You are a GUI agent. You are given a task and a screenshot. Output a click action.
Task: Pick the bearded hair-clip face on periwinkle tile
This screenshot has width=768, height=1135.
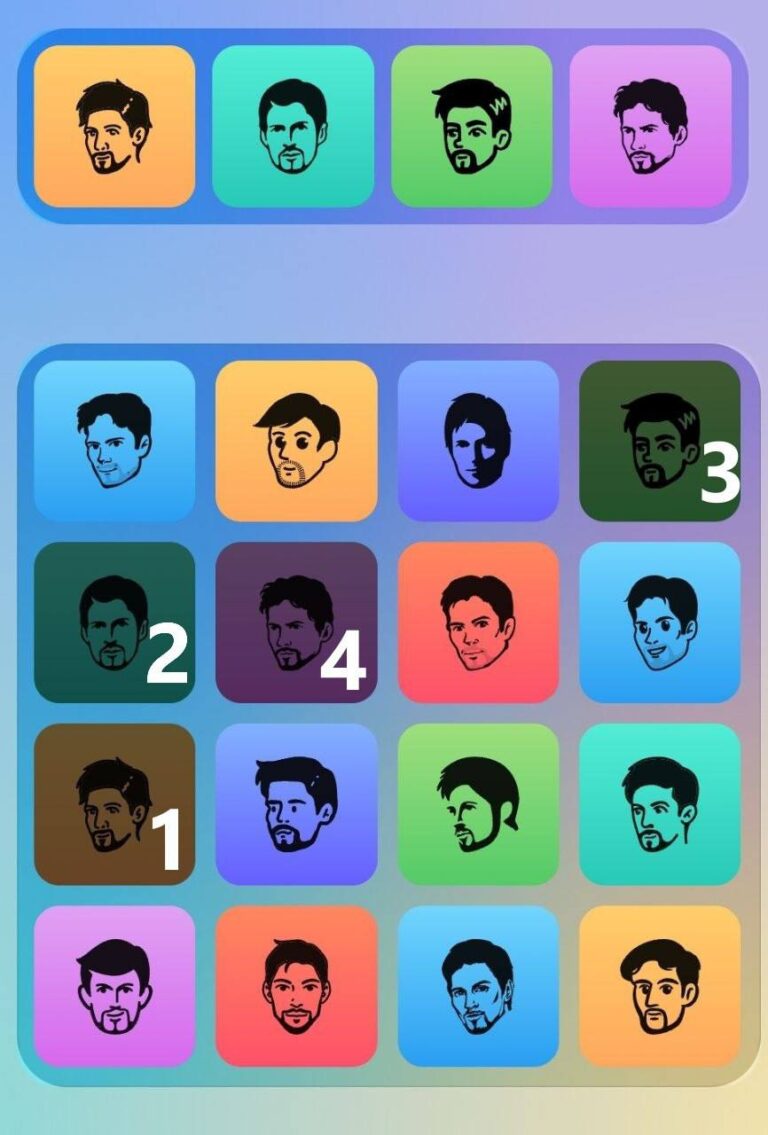click(x=296, y=804)
